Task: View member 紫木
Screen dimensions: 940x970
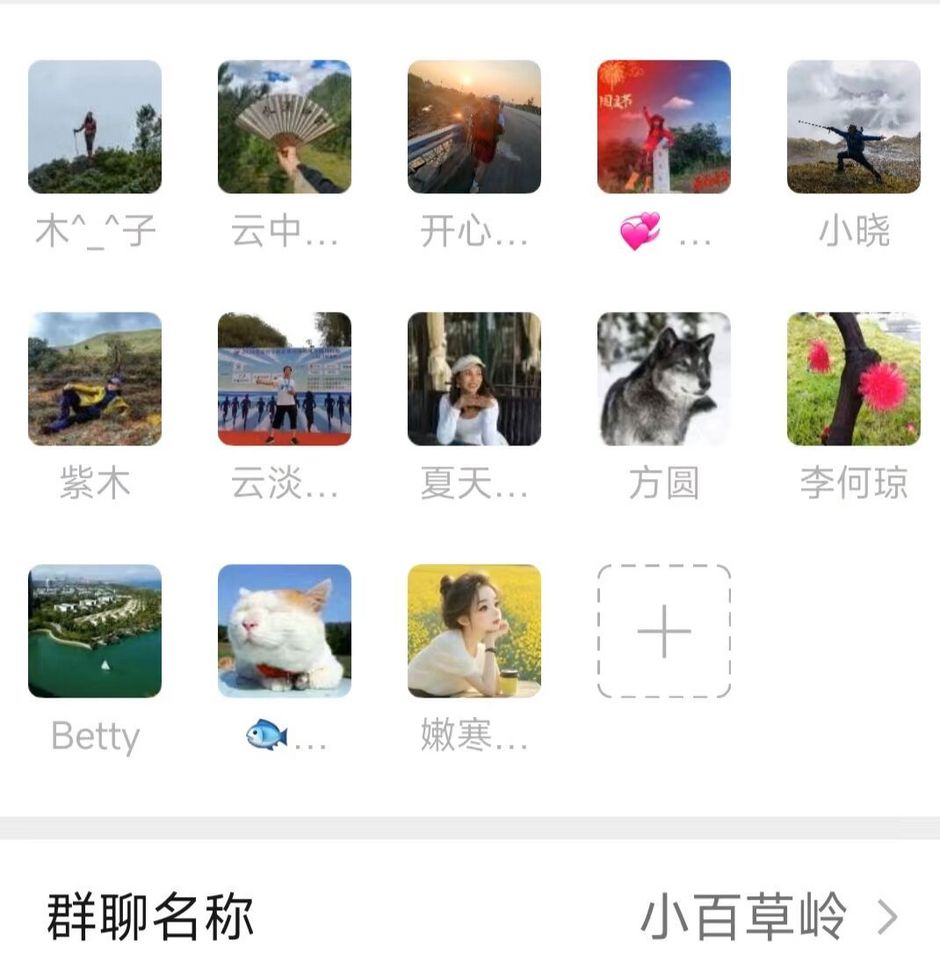Action: (x=95, y=379)
